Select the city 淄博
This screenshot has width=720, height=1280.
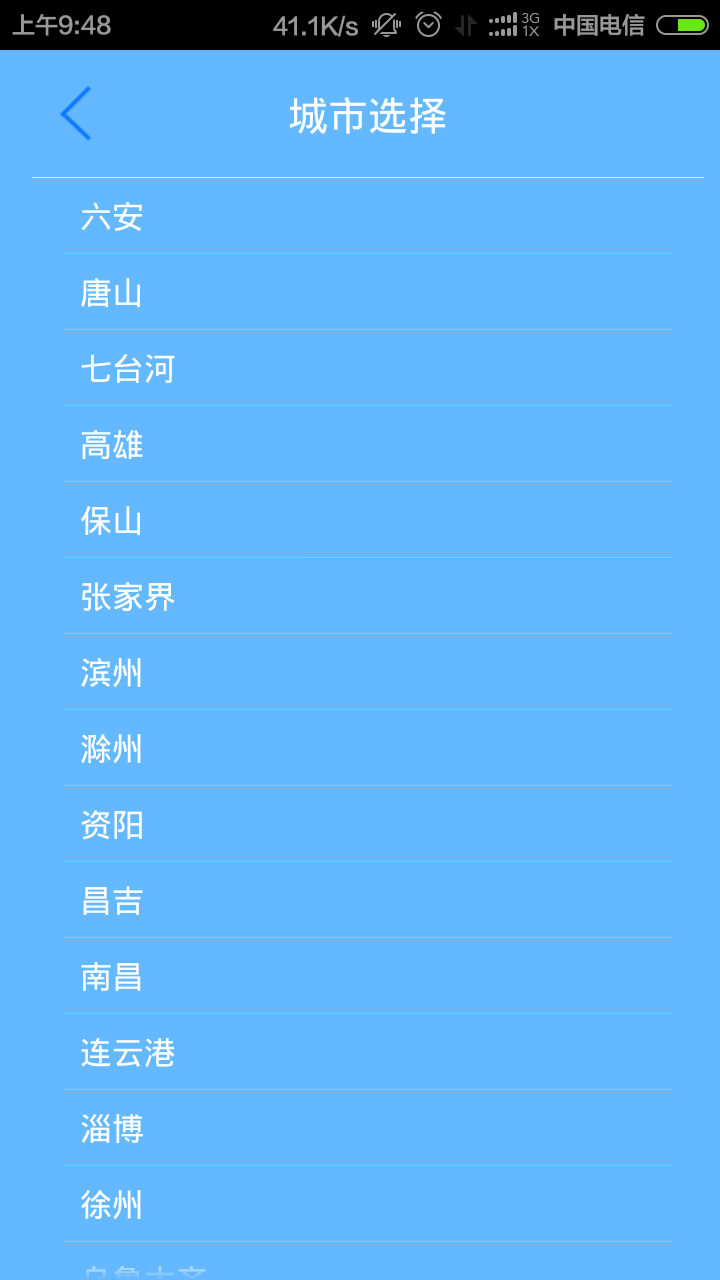[112, 1129]
